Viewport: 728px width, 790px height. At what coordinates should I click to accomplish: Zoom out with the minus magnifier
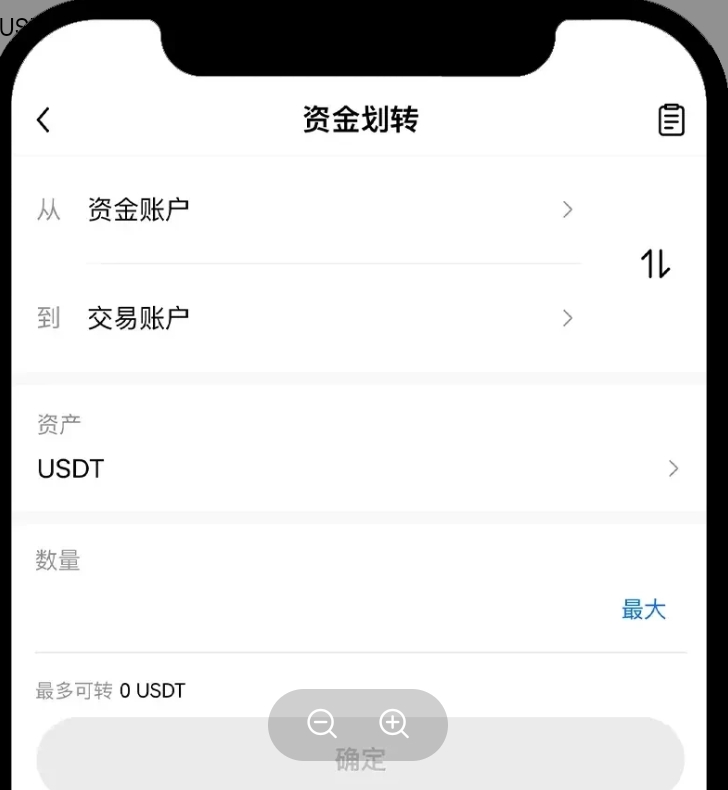pos(322,724)
